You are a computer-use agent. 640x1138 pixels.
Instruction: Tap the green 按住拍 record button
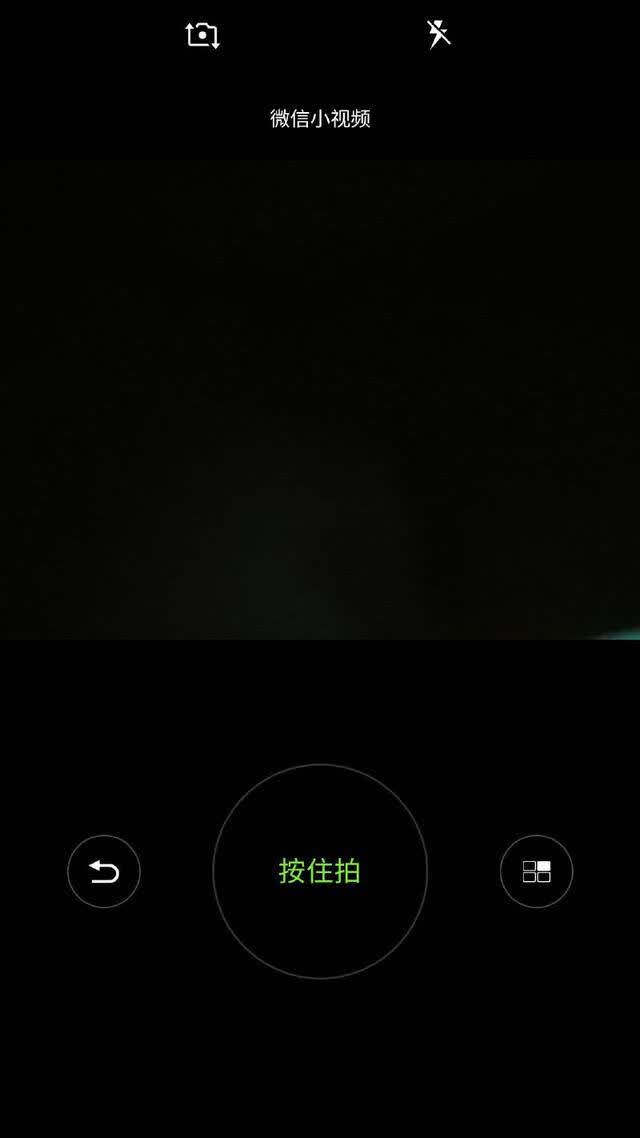pyautogui.click(x=320, y=871)
